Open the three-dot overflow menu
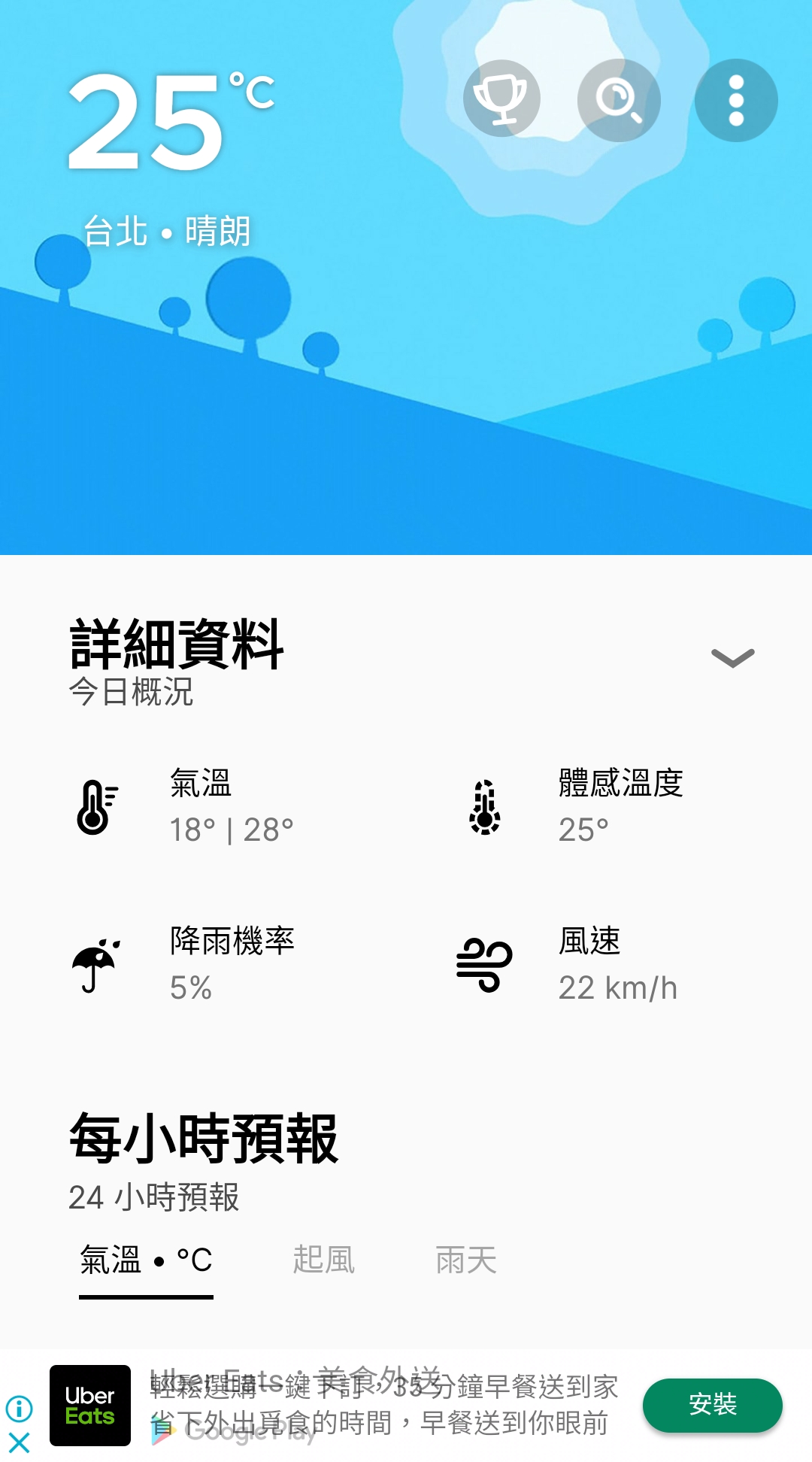Screen dimensions: 812x1462 coord(736,100)
